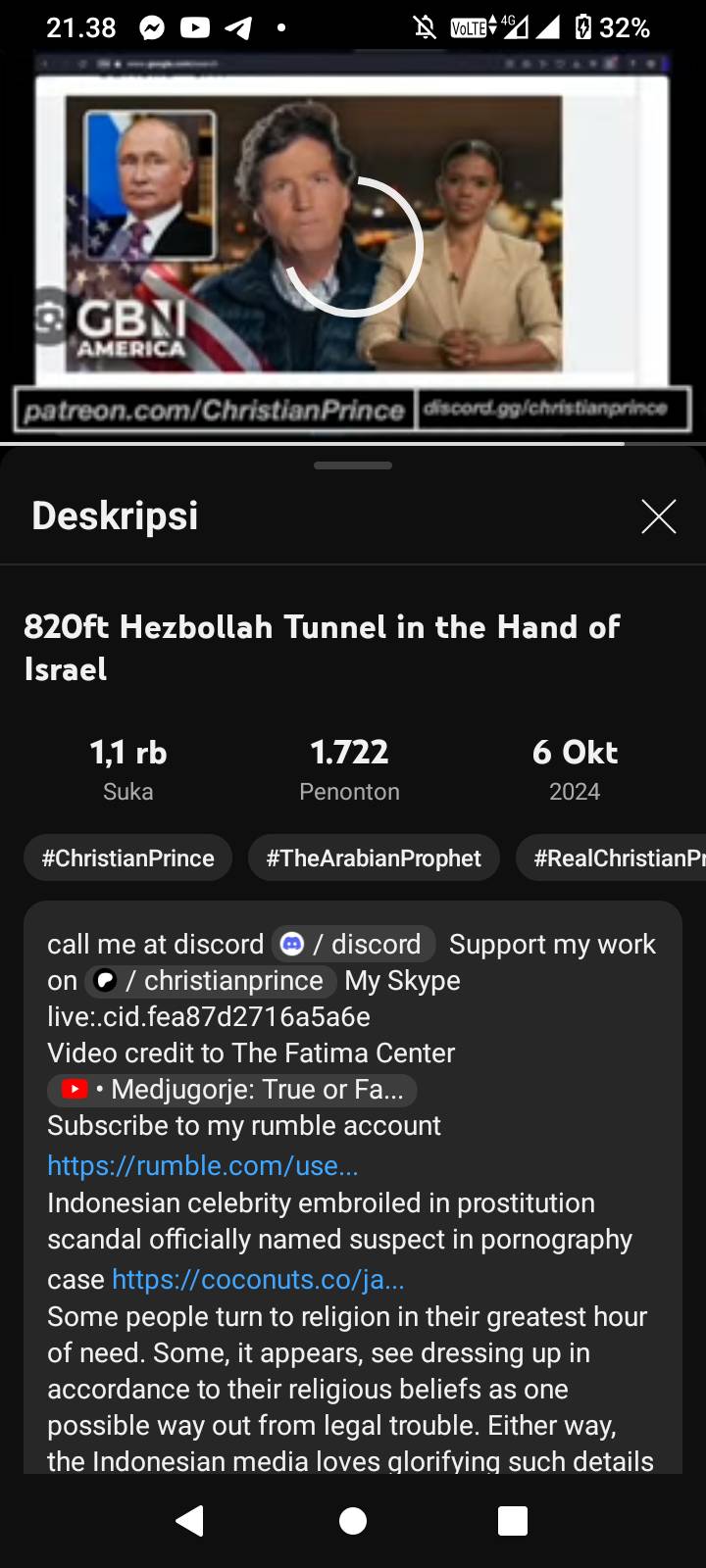This screenshot has width=706, height=1568.
Task: Tap the video player area
Action: [353, 247]
